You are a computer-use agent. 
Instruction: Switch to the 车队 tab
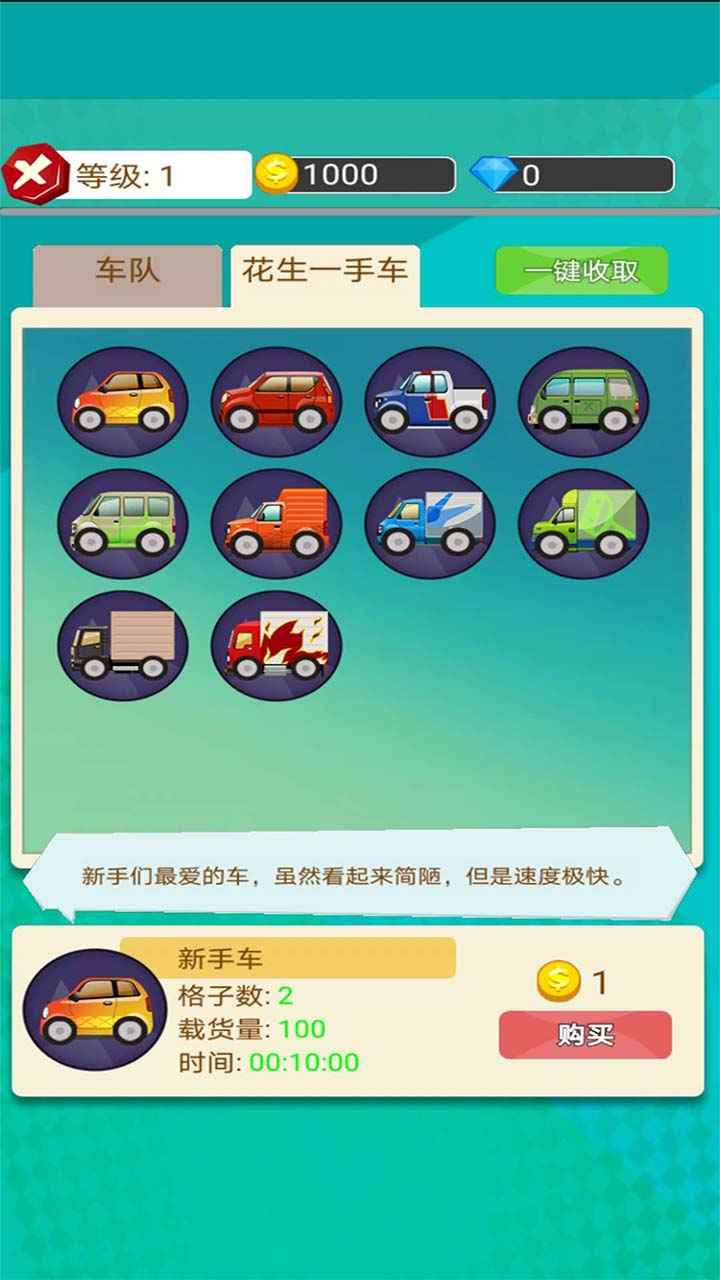[x=127, y=272]
